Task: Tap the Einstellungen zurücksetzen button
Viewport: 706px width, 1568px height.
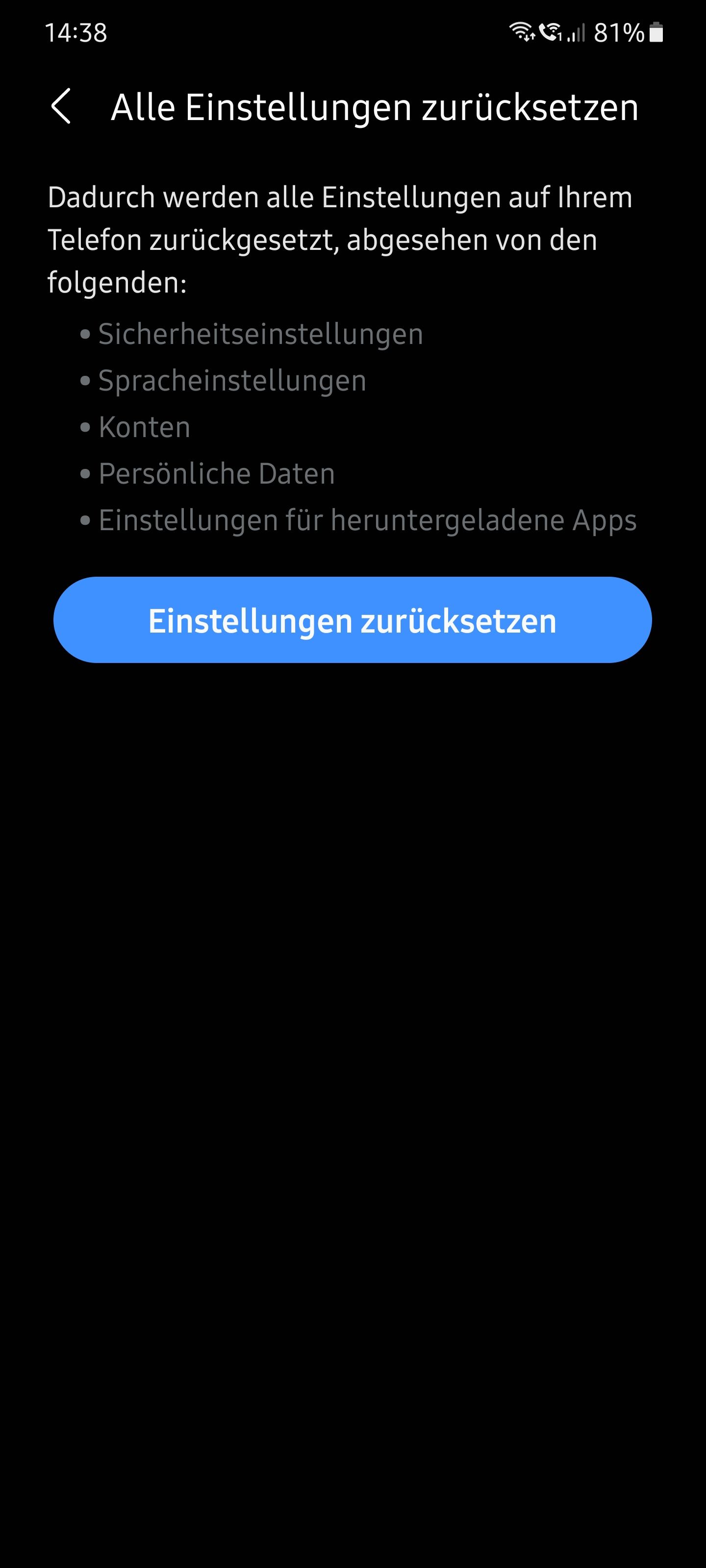Action: [353, 620]
